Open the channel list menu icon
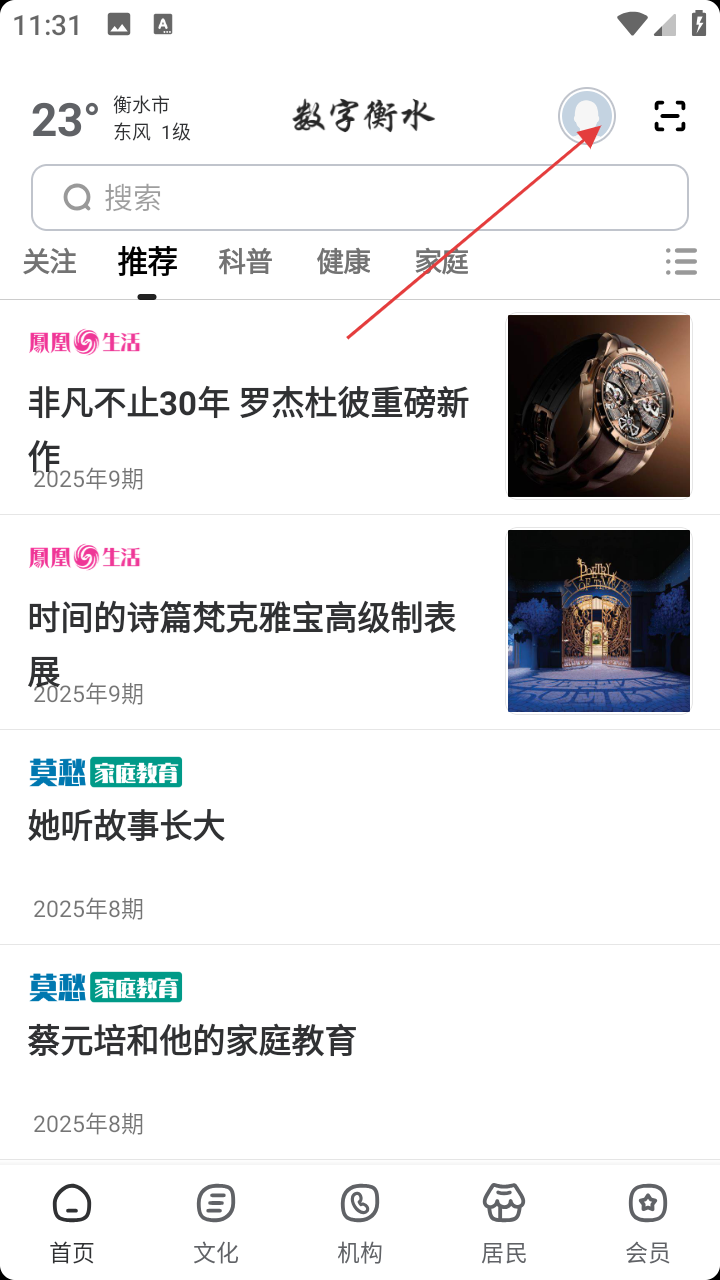Screen dimensions: 720x1280 tap(681, 262)
